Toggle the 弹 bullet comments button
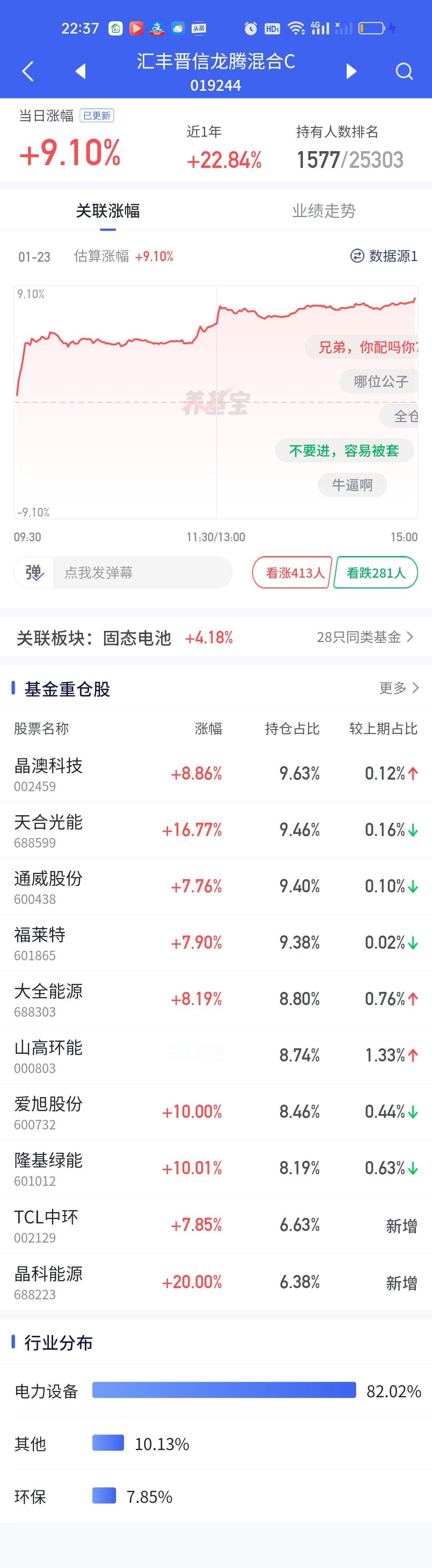 point(34,572)
